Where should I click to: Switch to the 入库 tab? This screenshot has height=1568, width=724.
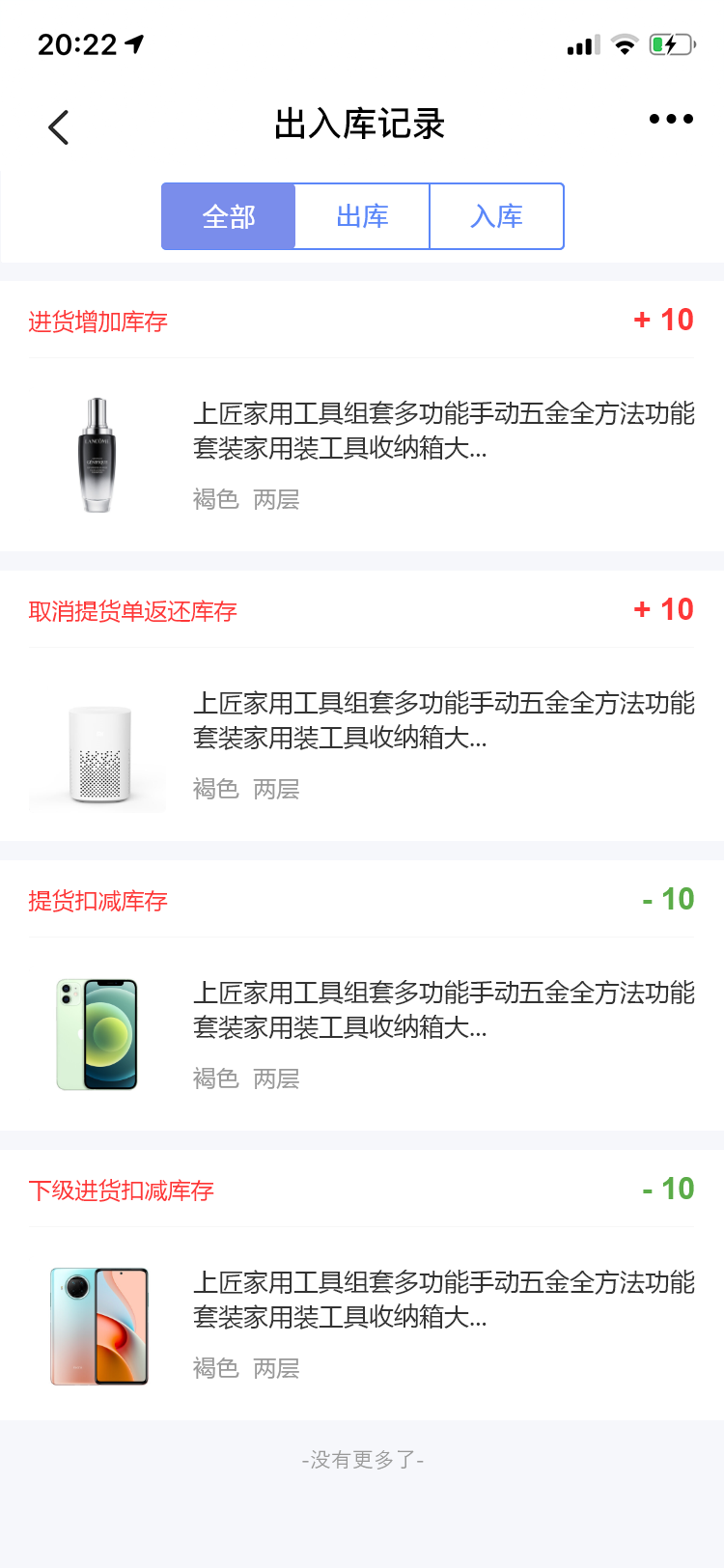click(x=496, y=216)
